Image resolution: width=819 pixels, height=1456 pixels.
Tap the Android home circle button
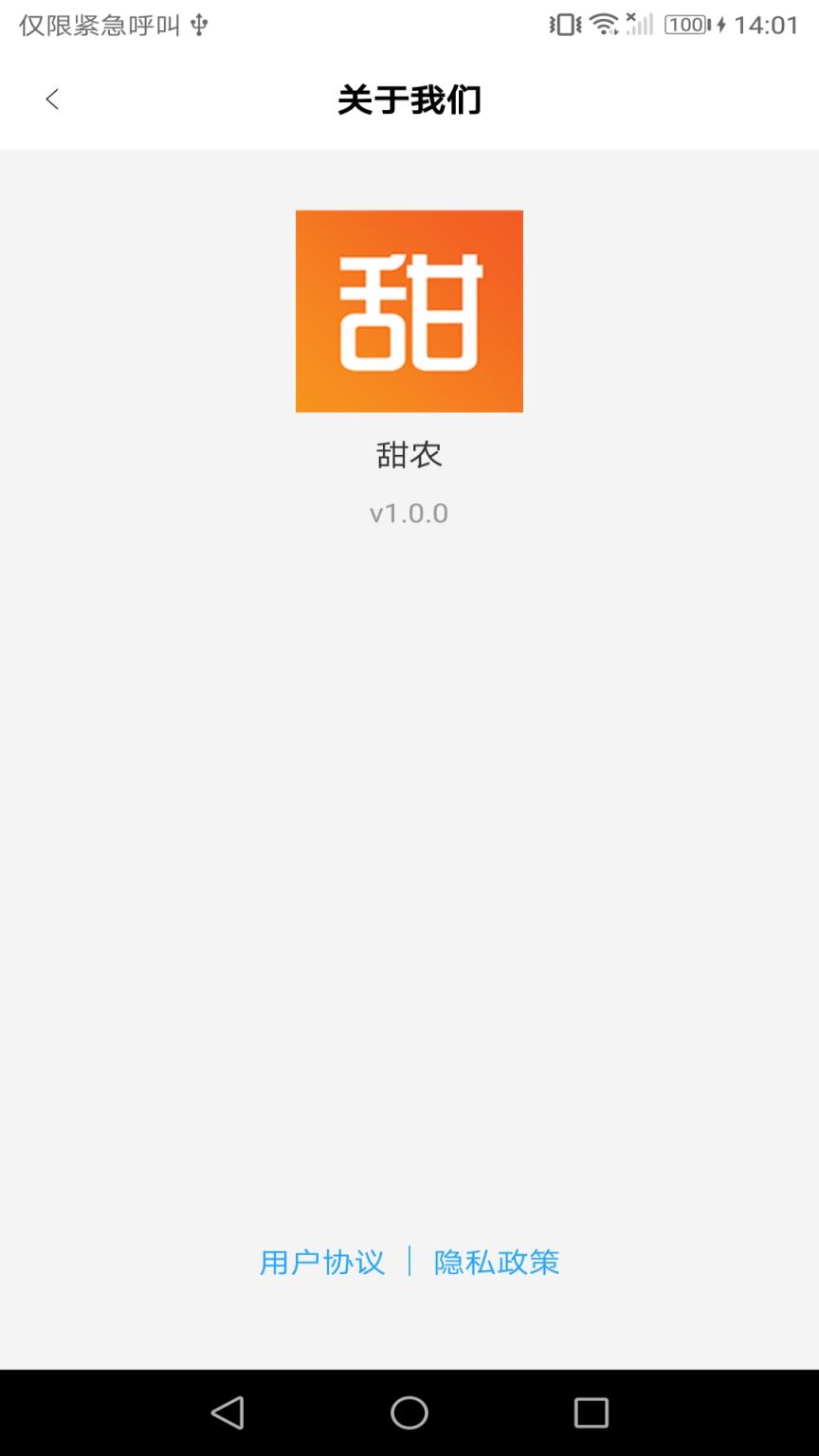(x=409, y=1411)
